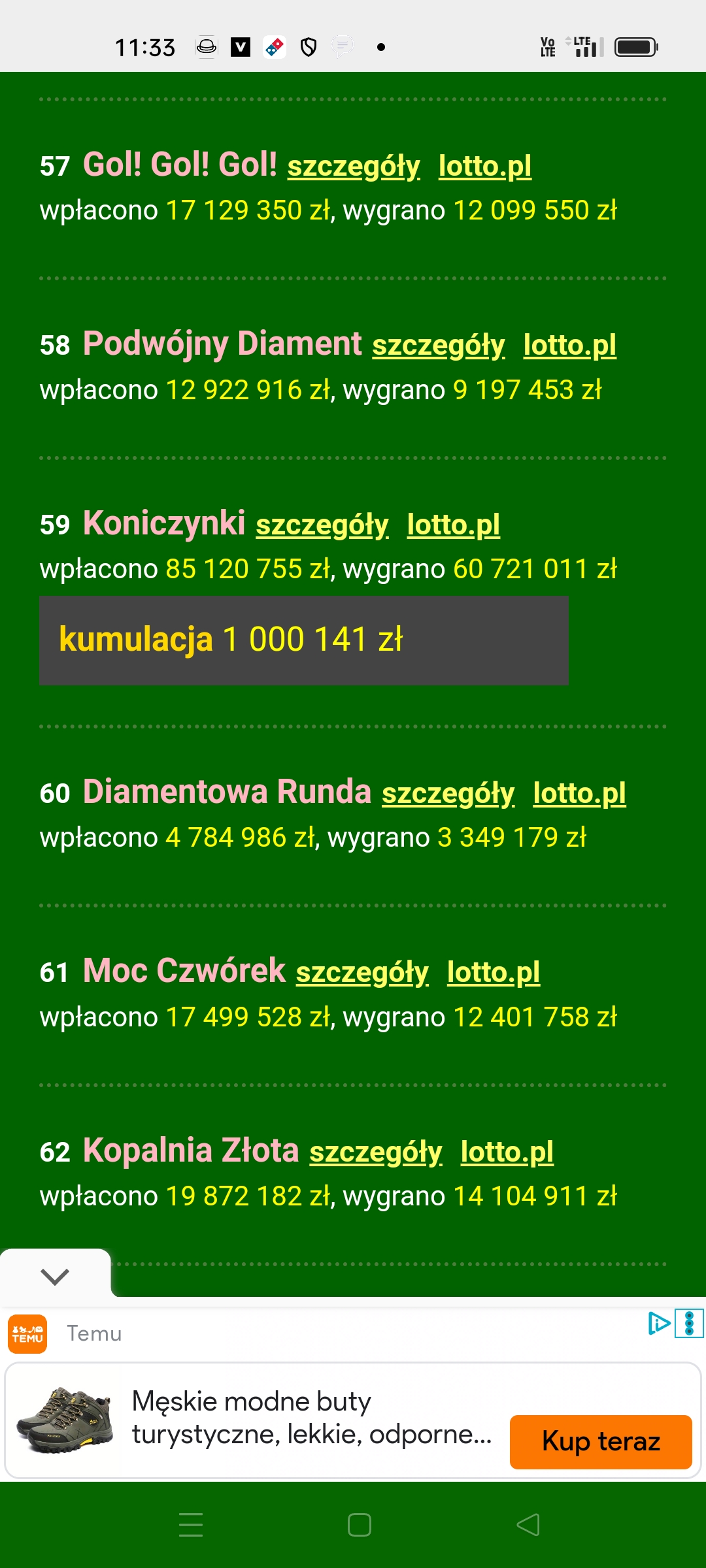The height and width of the screenshot is (1568, 706).
Task: Open lotto.pl link for Moc Czwórek
Action: [494, 972]
